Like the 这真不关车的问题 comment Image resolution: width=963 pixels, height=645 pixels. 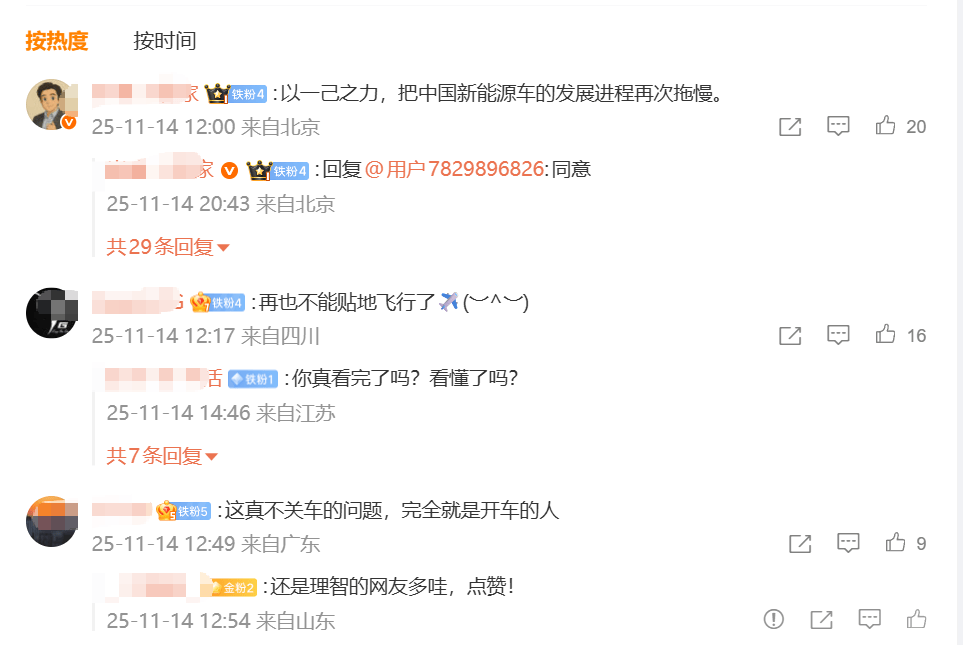point(895,543)
